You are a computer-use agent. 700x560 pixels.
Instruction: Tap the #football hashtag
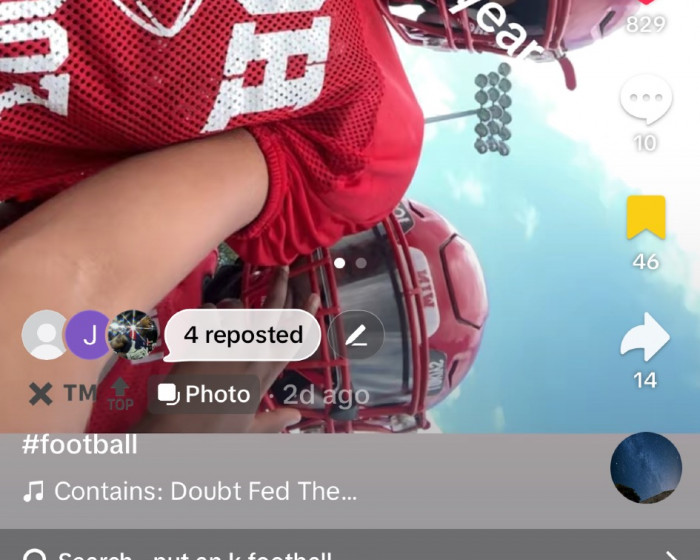pos(79,445)
